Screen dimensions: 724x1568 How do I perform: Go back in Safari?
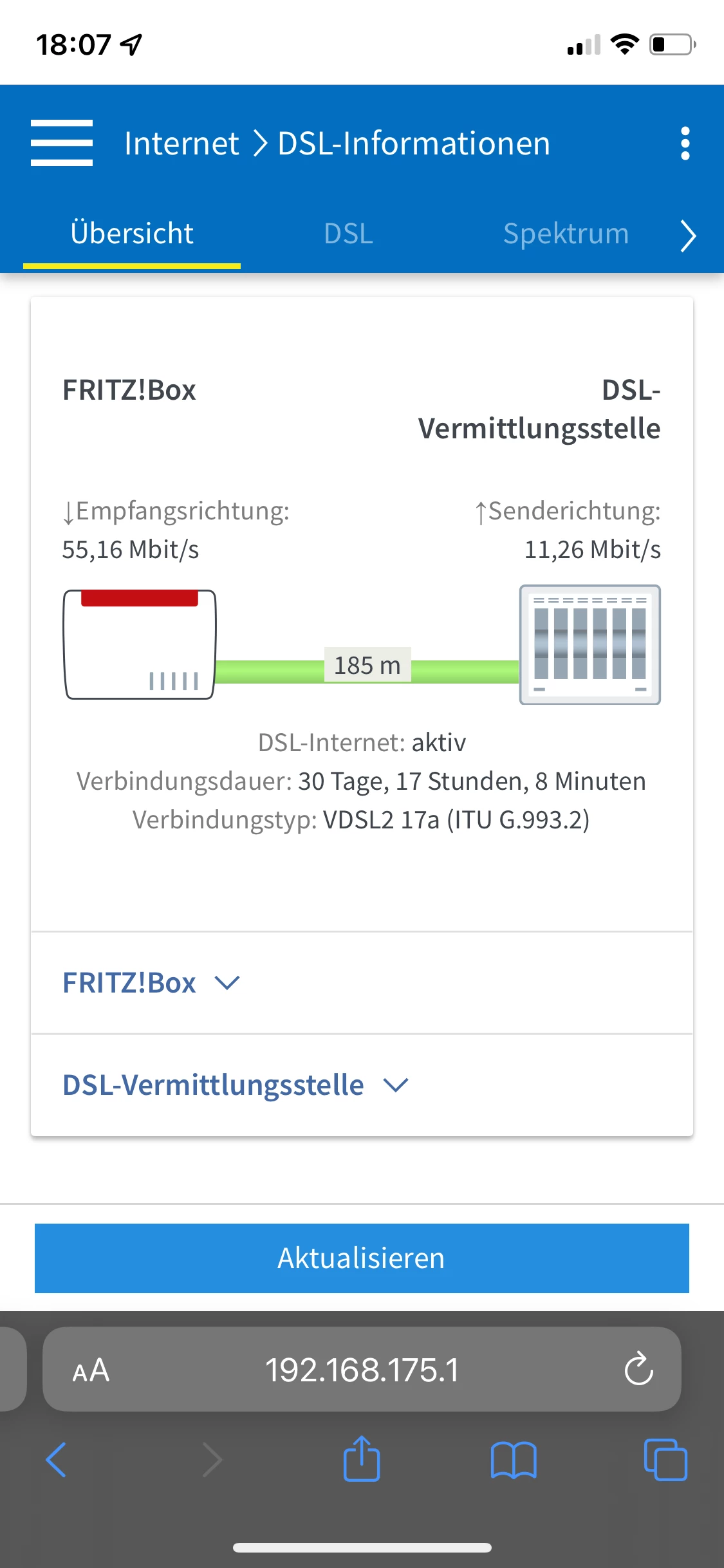(x=57, y=1459)
